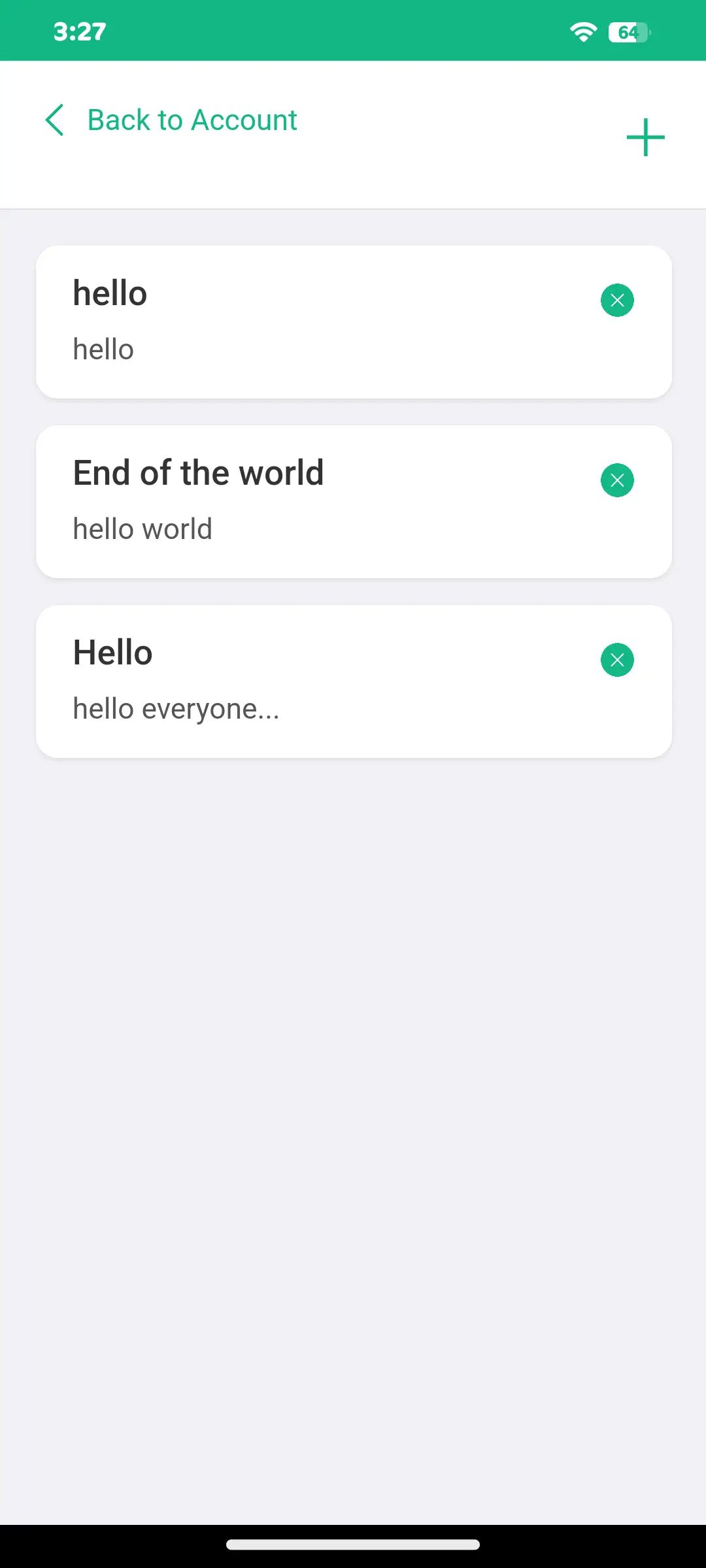Viewport: 706px width, 1568px height.
Task: Delete the "hello everyone..." card
Action: (x=617, y=660)
